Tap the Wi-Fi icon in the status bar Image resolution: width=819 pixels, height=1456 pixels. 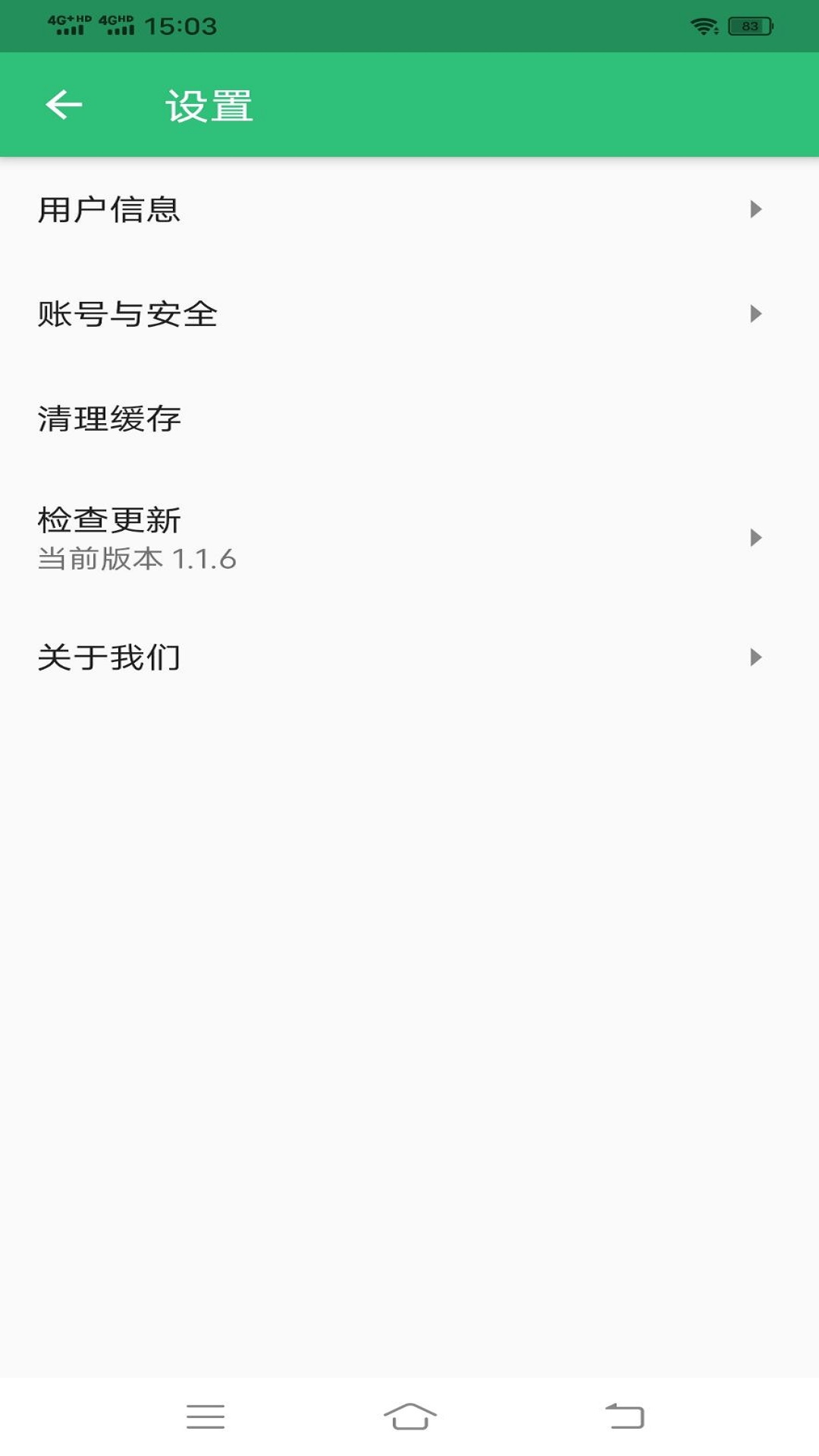(705, 24)
